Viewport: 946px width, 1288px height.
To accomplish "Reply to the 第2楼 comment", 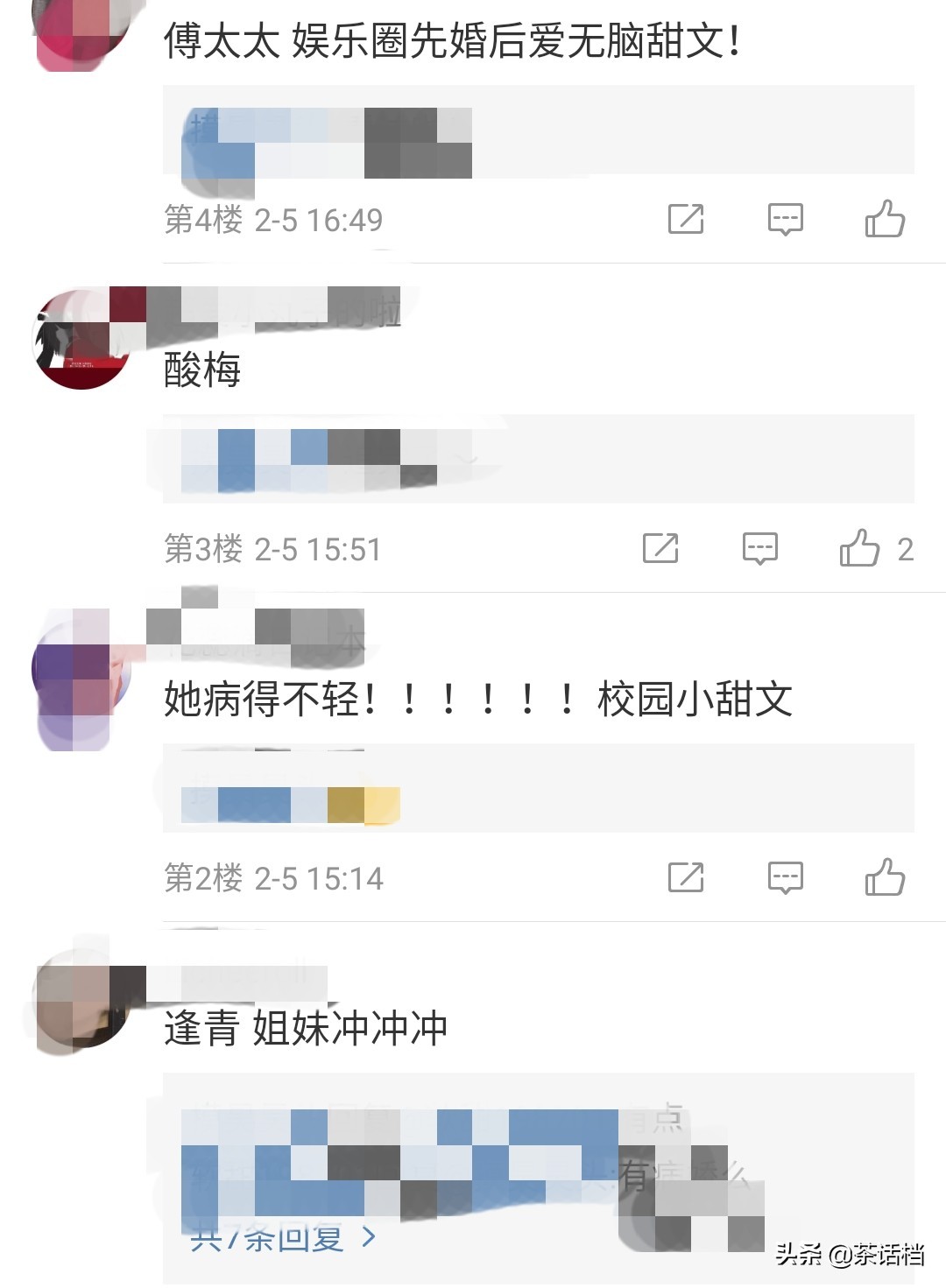I will 785,877.
